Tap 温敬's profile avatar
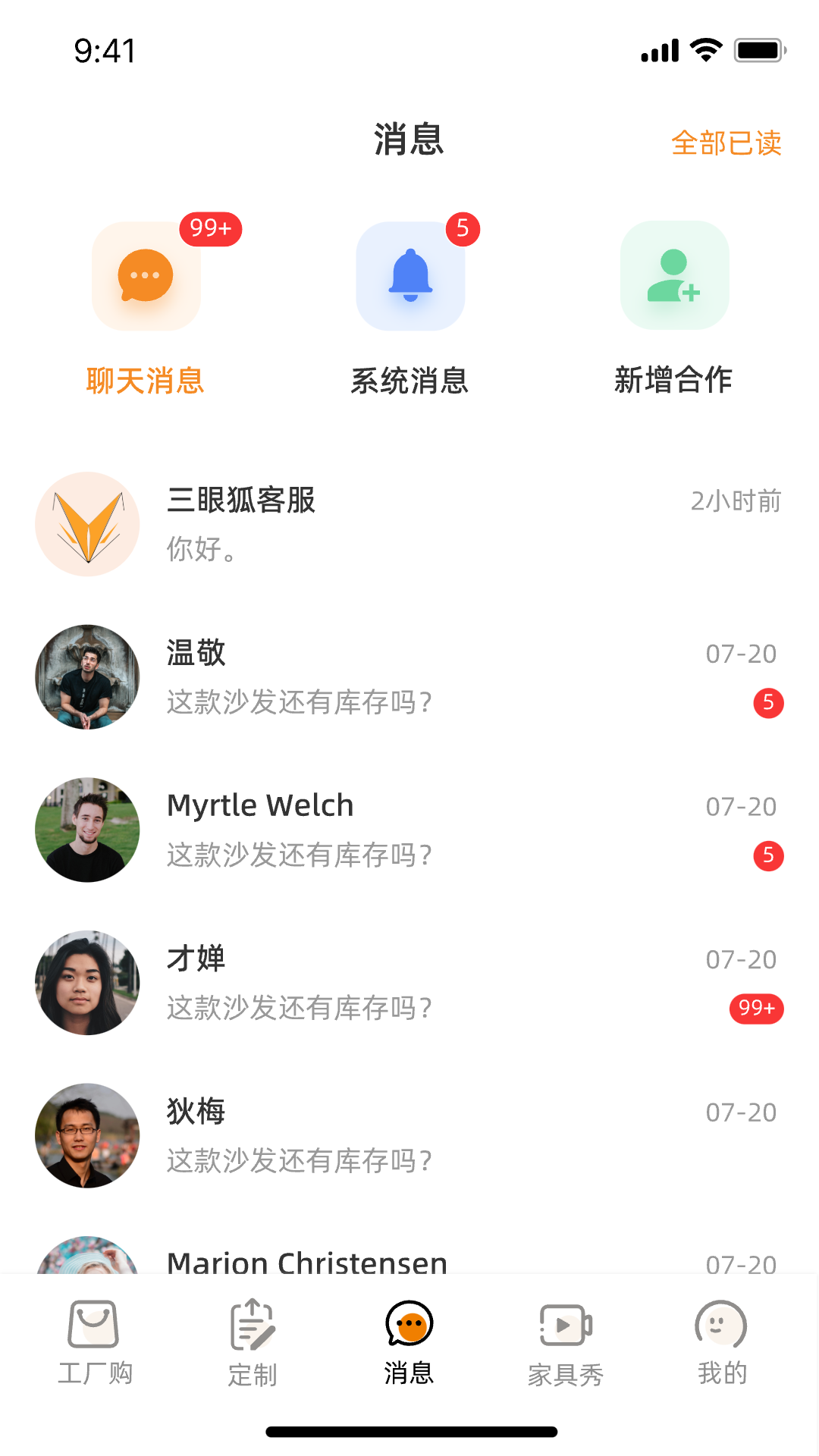The image size is (819, 1456). click(x=86, y=677)
